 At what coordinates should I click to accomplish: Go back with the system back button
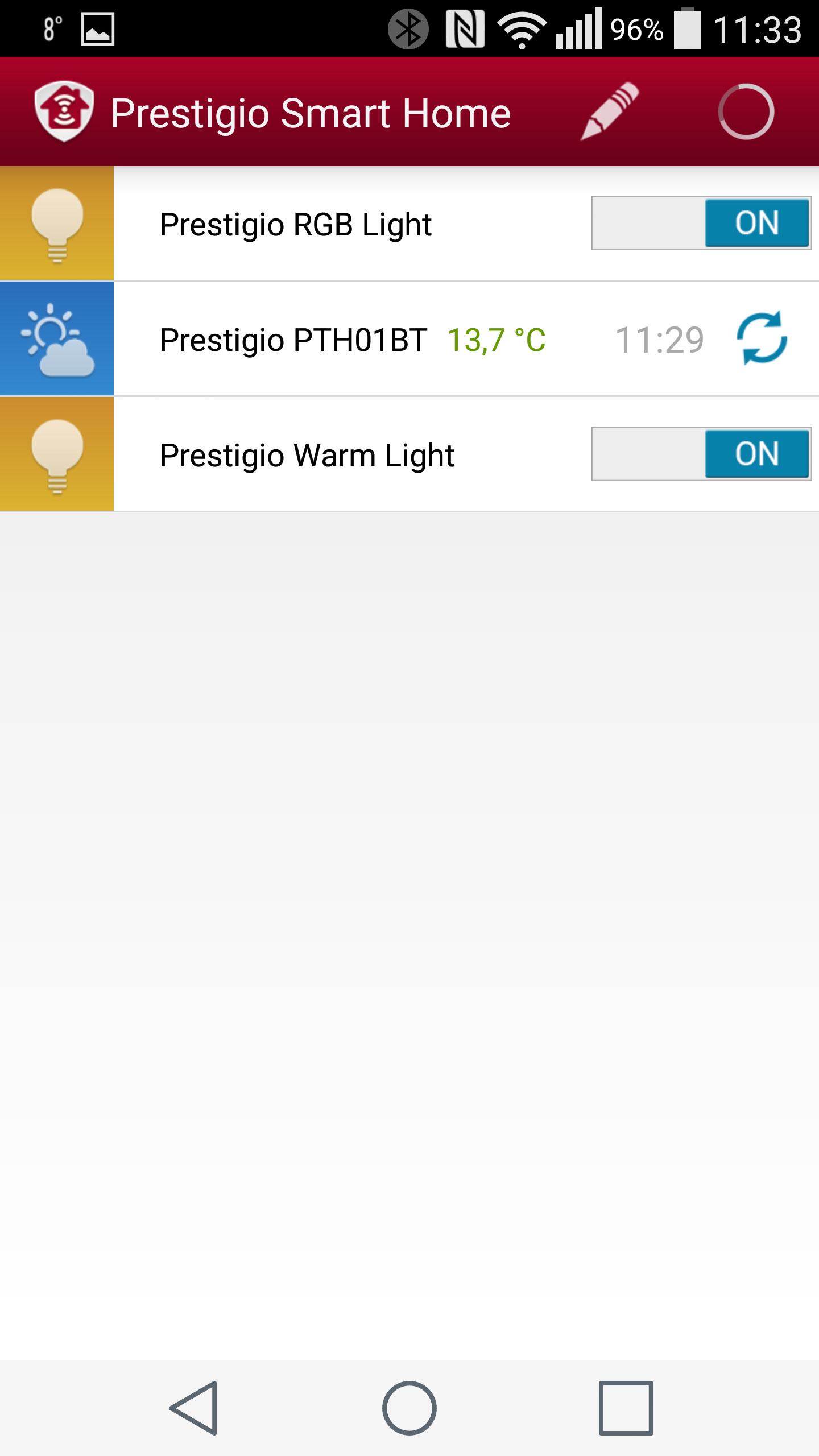tap(194, 1408)
